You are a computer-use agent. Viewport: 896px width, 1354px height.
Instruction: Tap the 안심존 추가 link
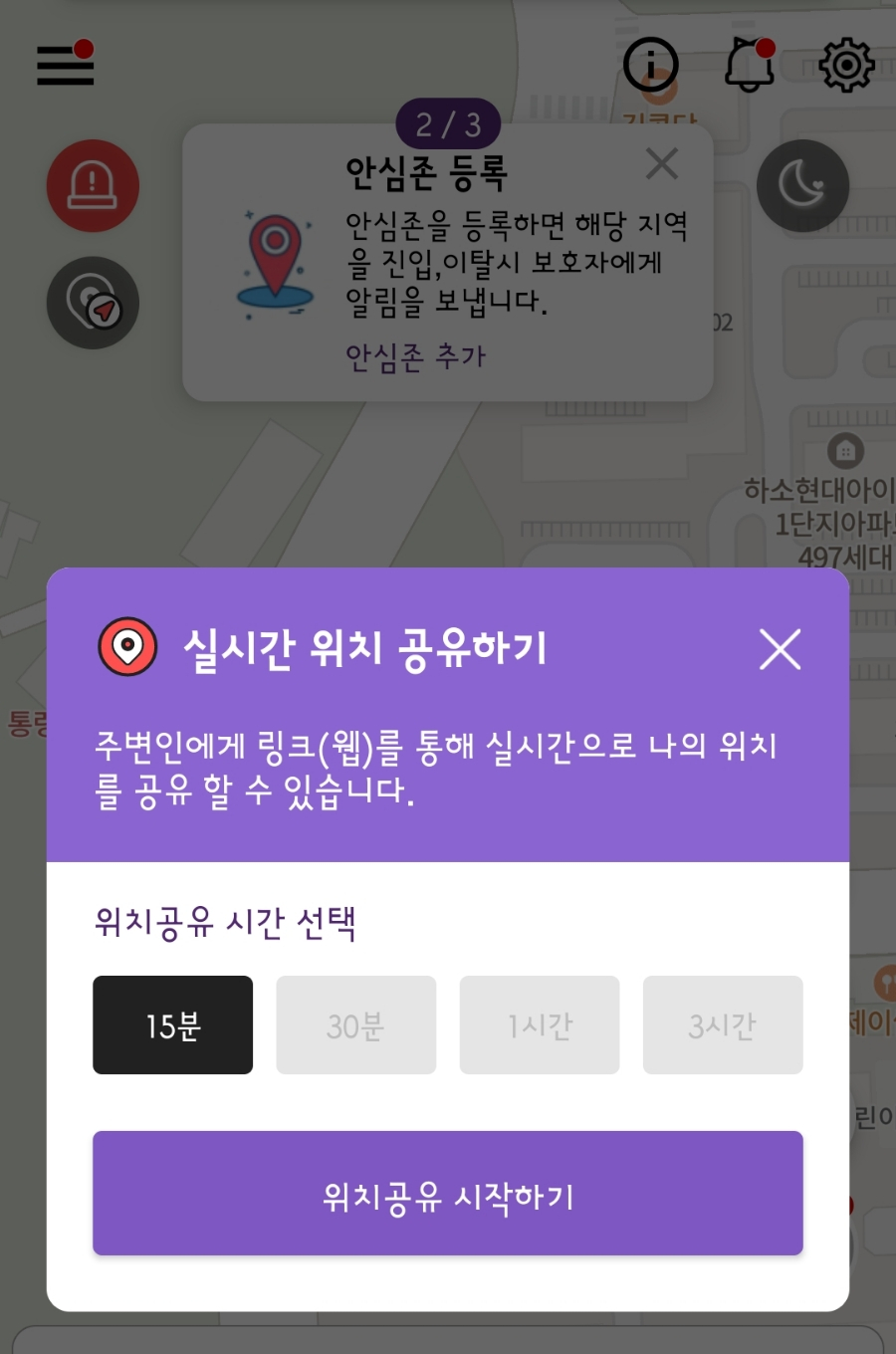coord(415,356)
